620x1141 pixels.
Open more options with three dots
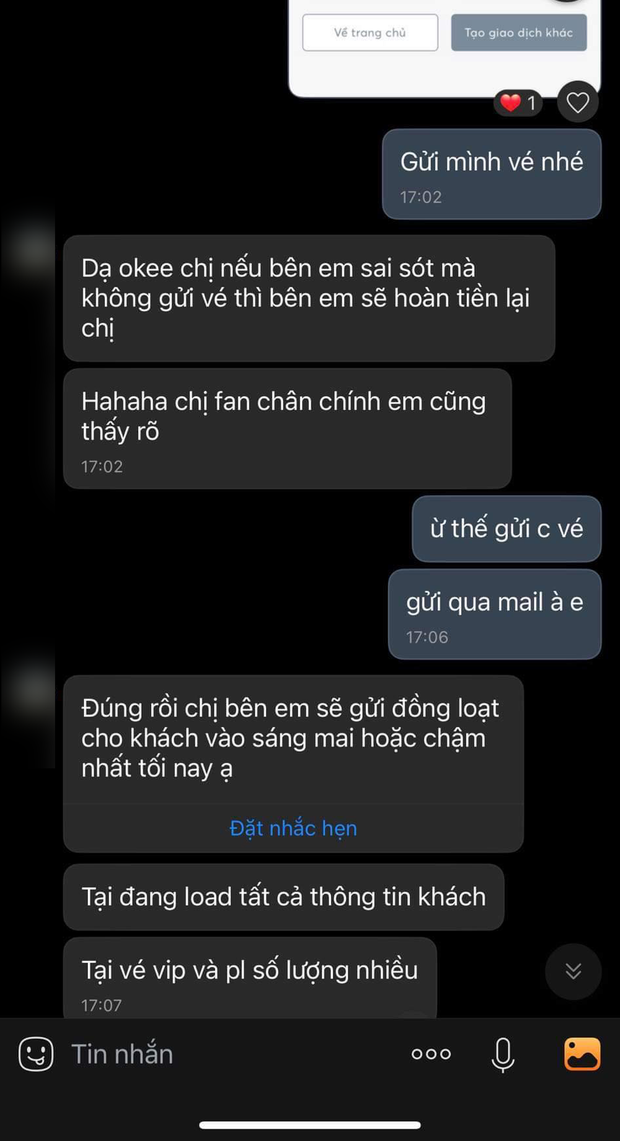click(431, 1053)
